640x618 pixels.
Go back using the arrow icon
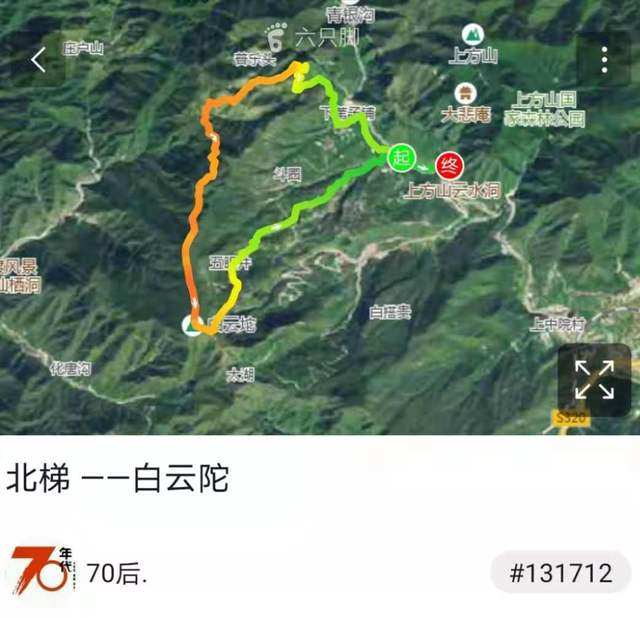(x=38, y=60)
